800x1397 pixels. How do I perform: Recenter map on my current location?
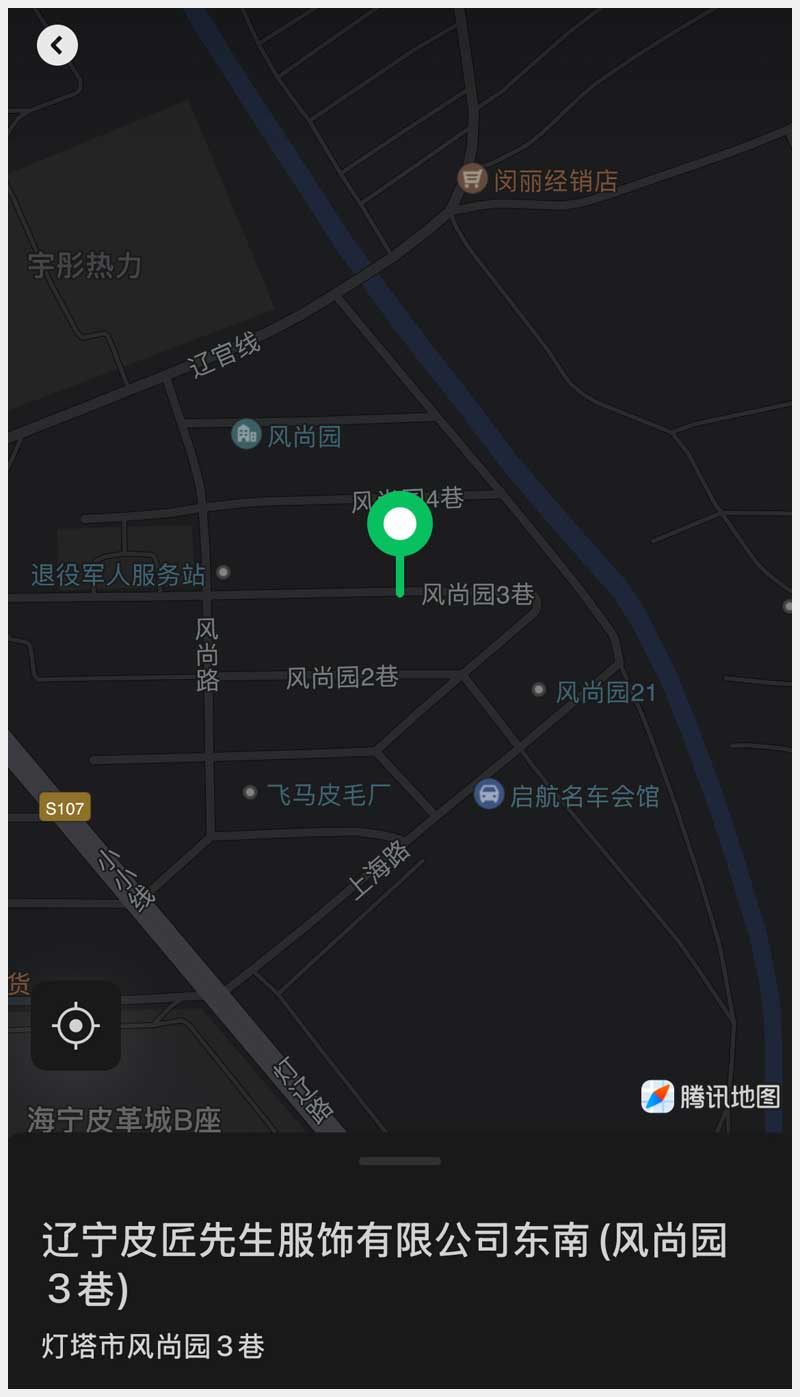pyautogui.click(x=76, y=1026)
